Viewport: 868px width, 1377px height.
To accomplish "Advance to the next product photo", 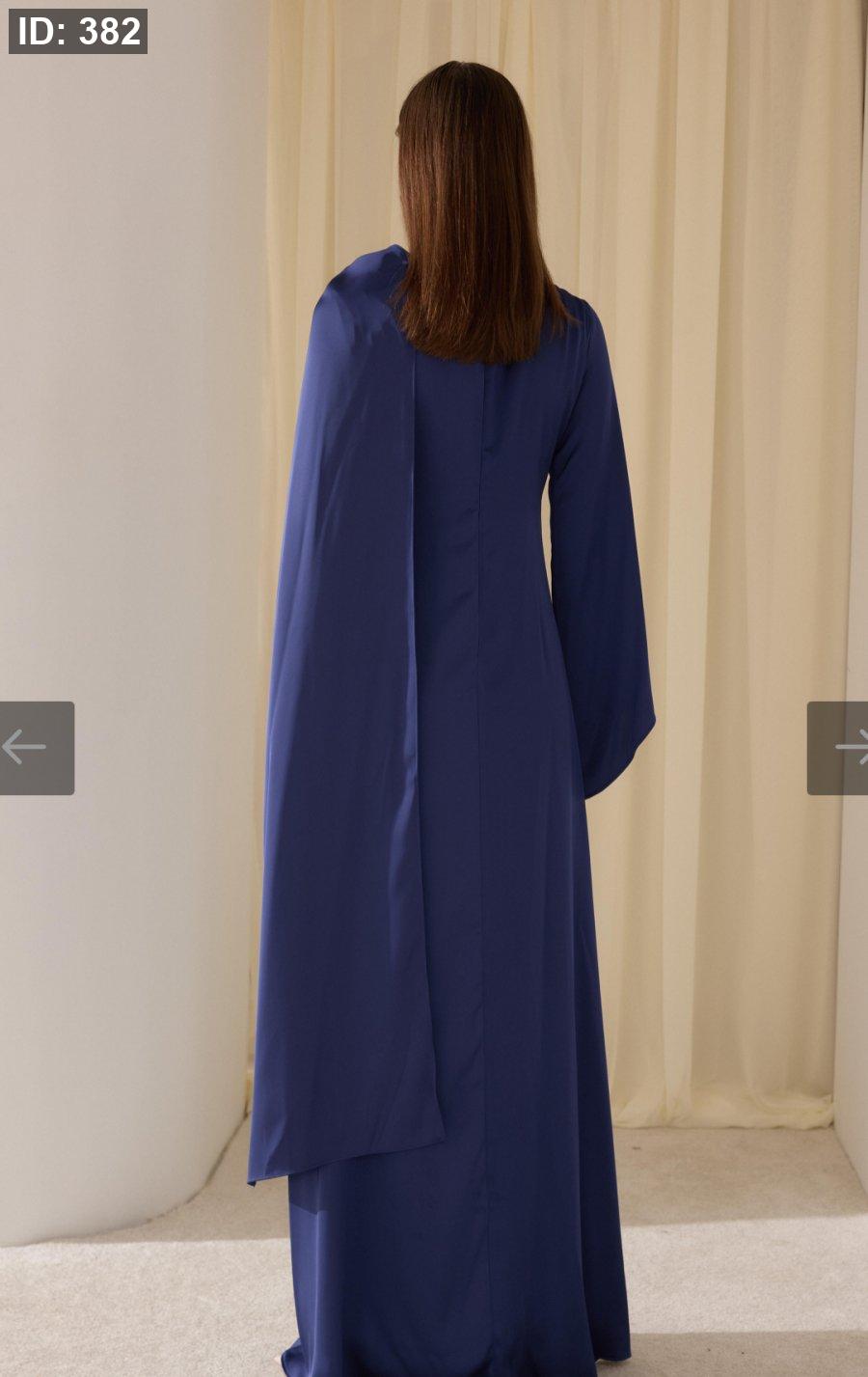I will click(x=838, y=748).
